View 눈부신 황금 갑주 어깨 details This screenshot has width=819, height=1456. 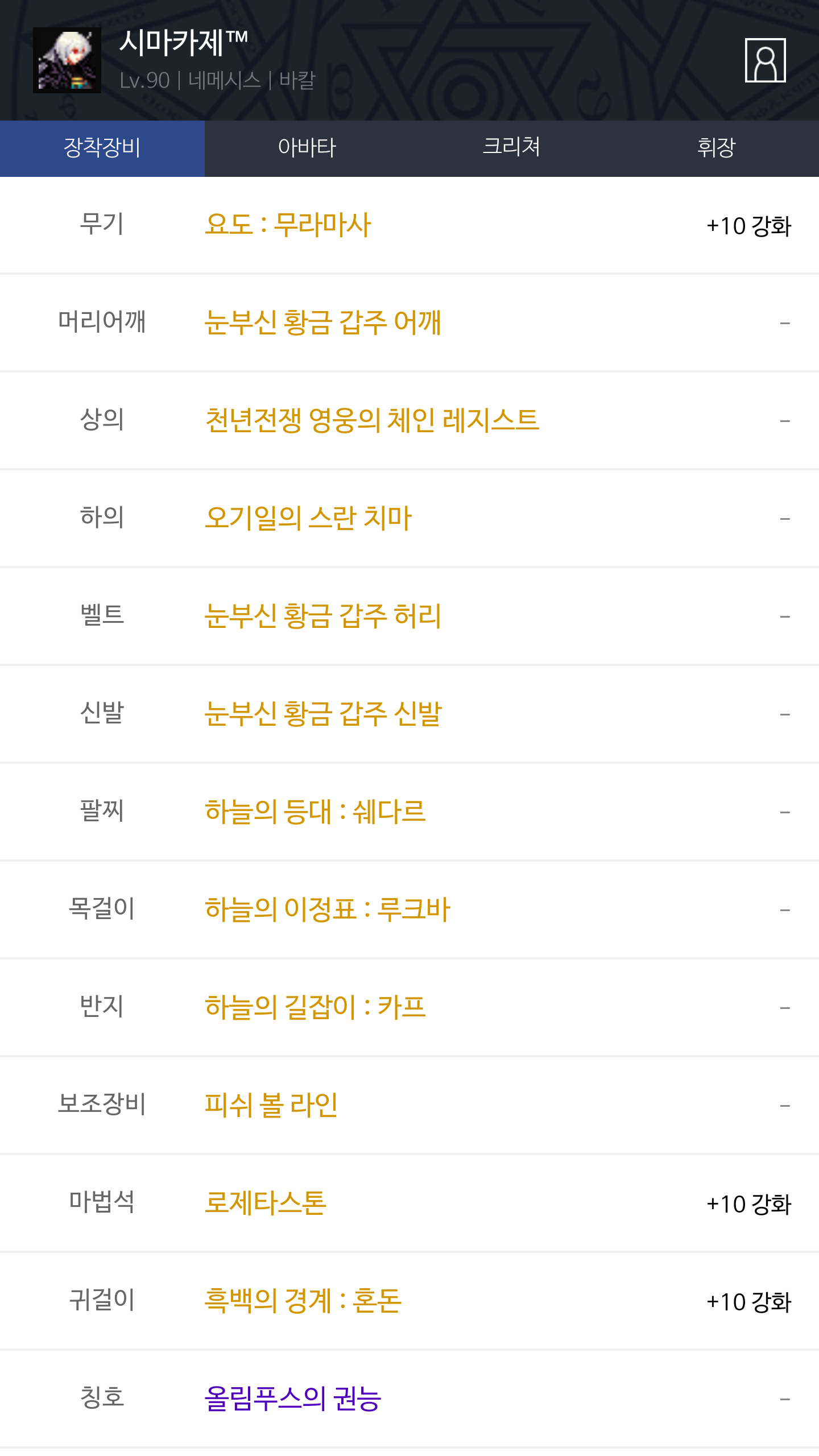point(323,322)
